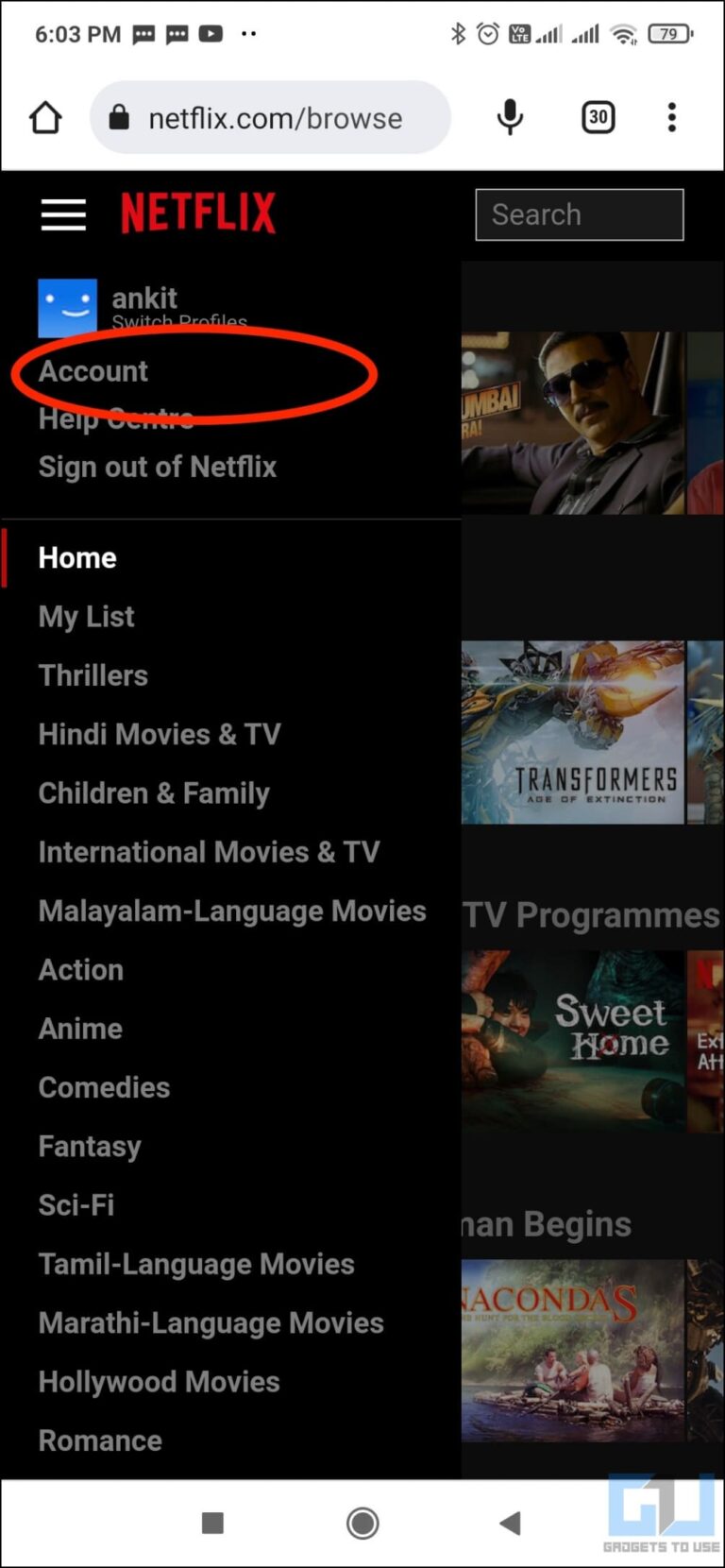Click Switch Profiles under ankit
The width and height of the screenshot is (725, 1568).
[x=179, y=322]
